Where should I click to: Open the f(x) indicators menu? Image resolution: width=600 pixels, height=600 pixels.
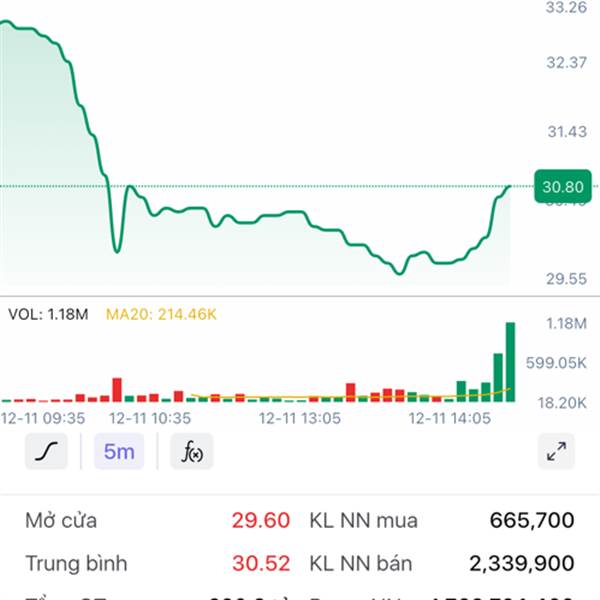point(192,451)
